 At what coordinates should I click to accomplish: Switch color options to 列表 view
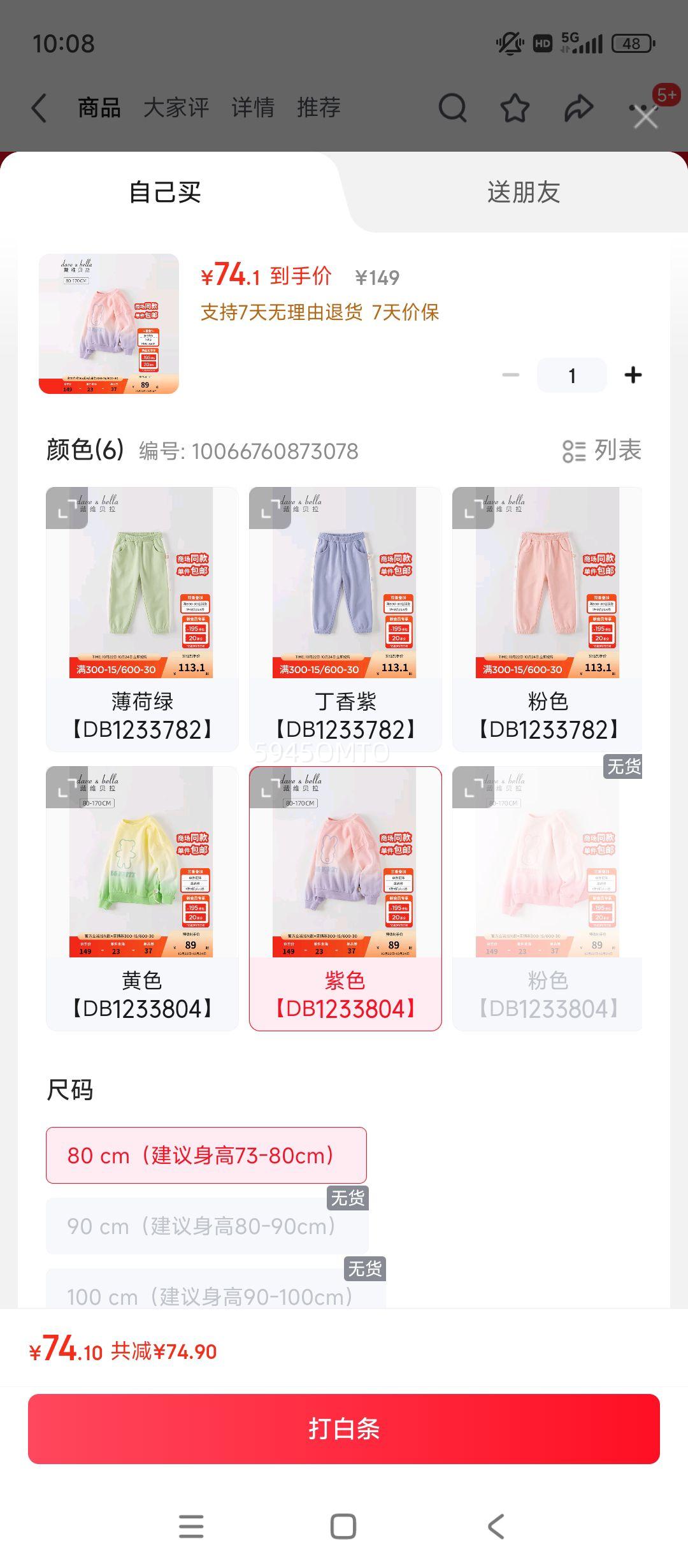pyautogui.click(x=602, y=451)
